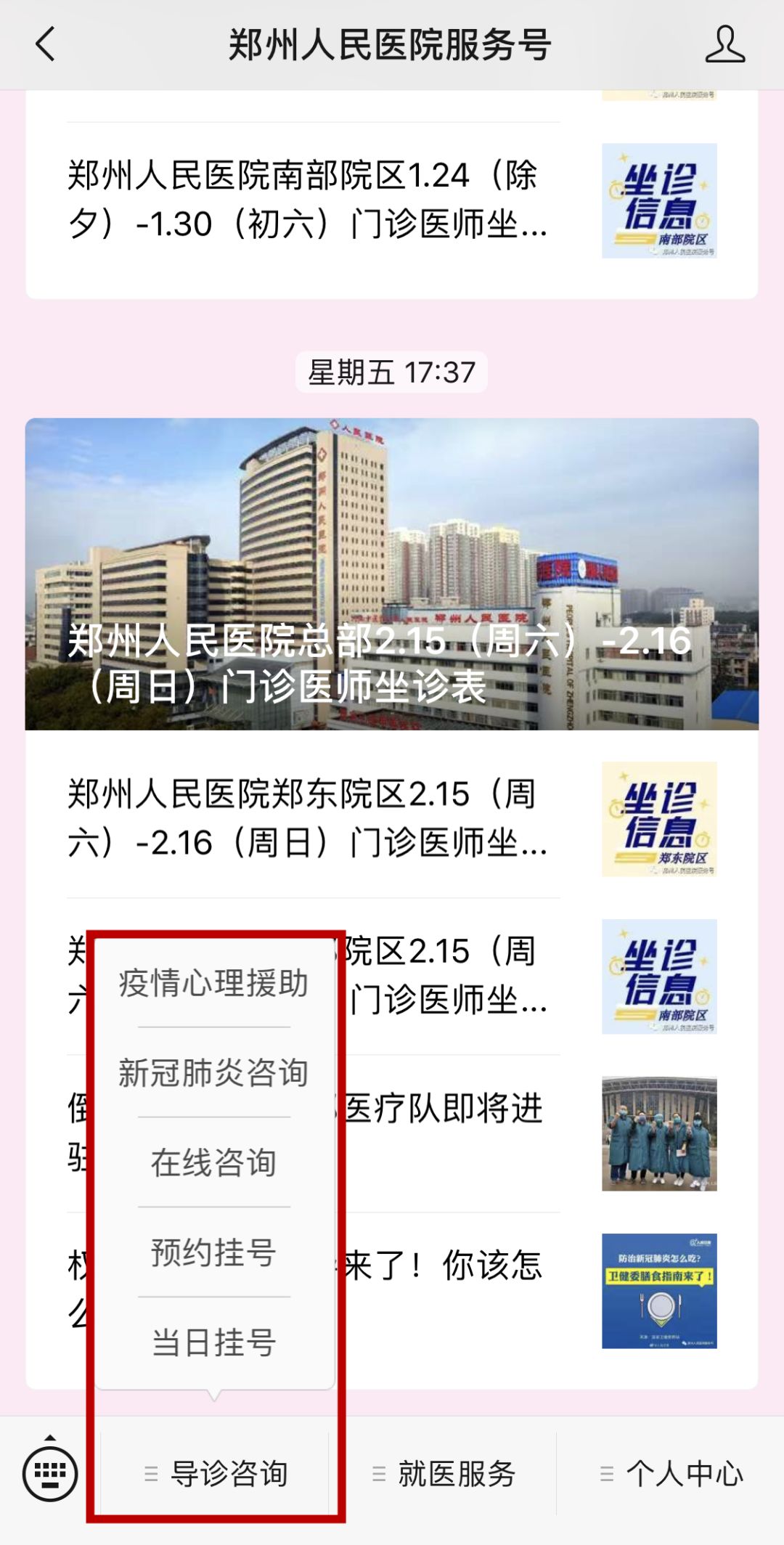Choose 新冠肺炎咨询 in the popup menu

coord(213,1072)
